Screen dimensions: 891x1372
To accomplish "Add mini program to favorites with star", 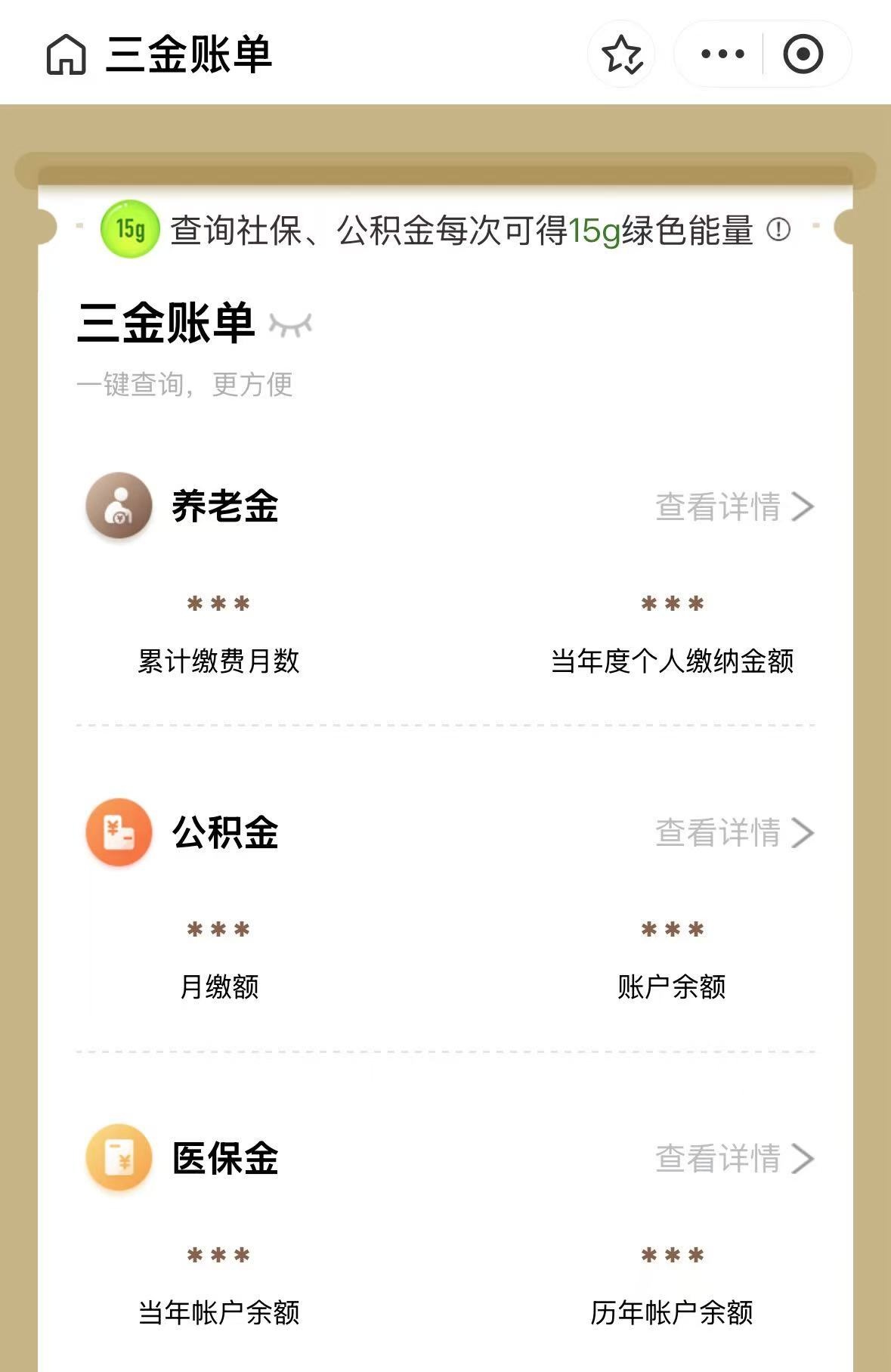I will (x=621, y=54).
